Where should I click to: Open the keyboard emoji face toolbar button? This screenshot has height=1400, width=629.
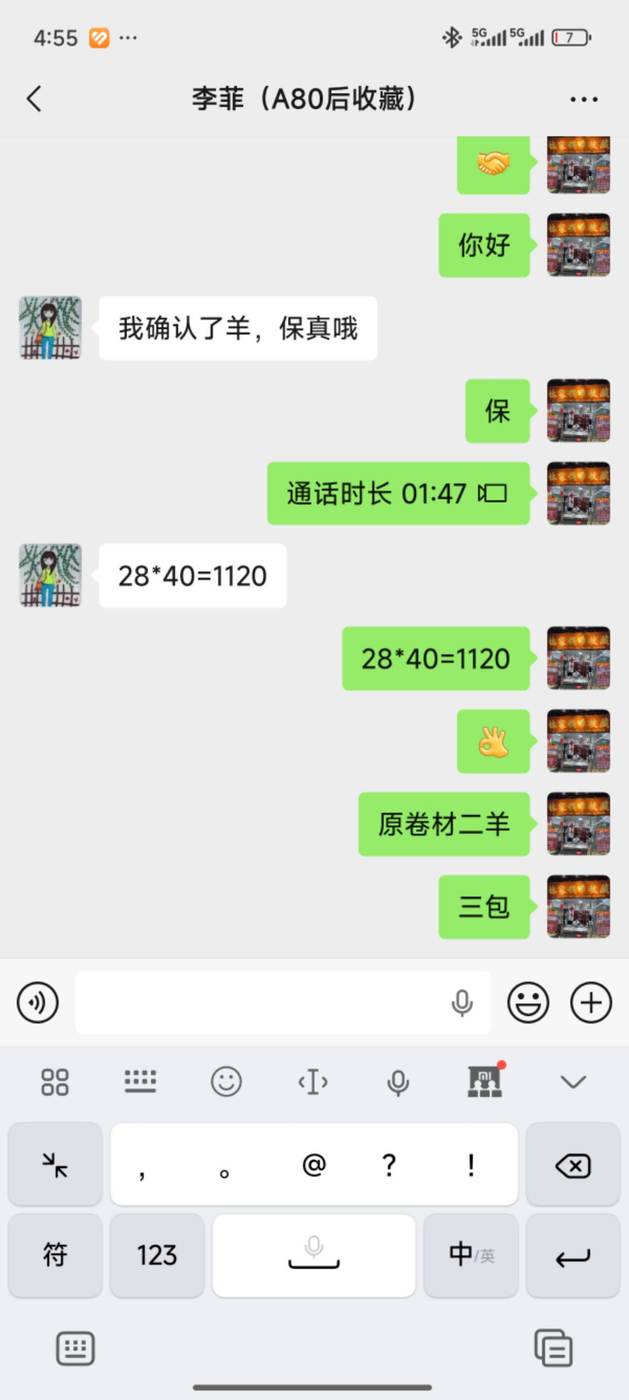226,1081
